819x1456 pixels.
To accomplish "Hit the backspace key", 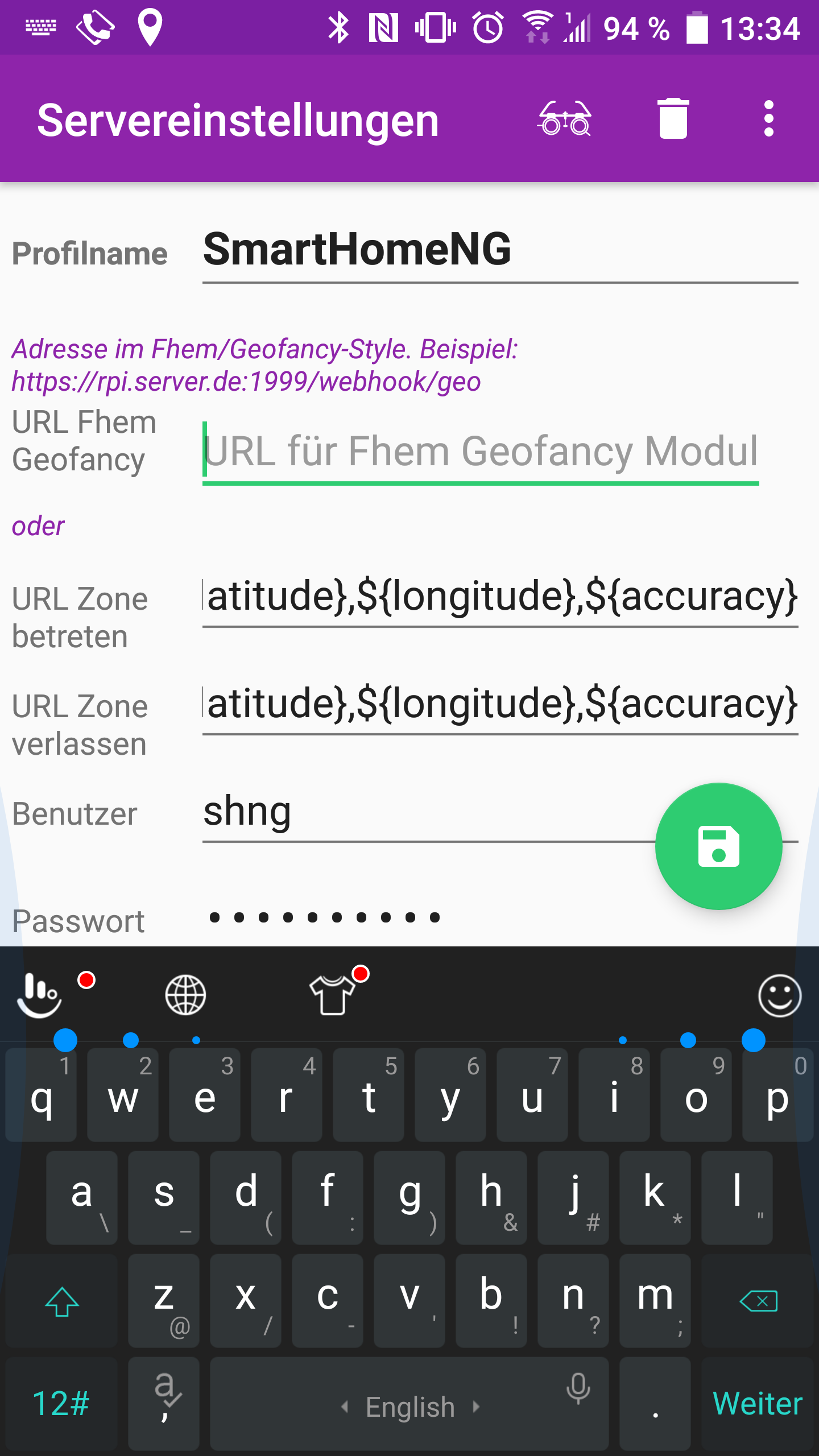I will click(758, 1300).
